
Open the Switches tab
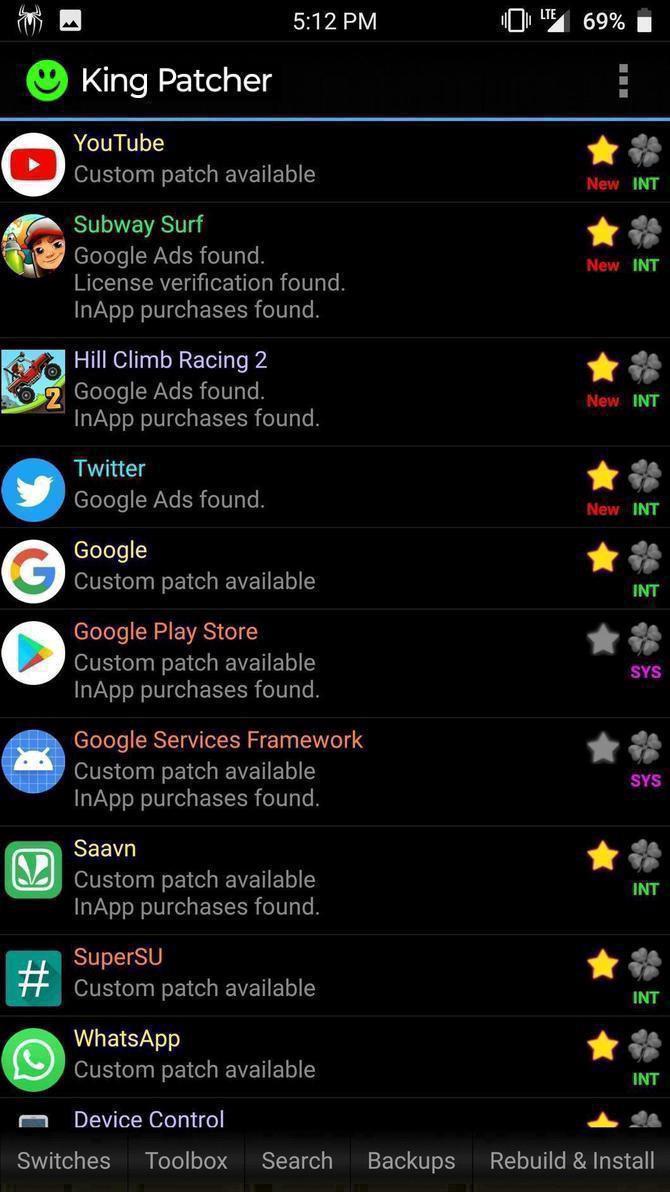click(x=64, y=1161)
